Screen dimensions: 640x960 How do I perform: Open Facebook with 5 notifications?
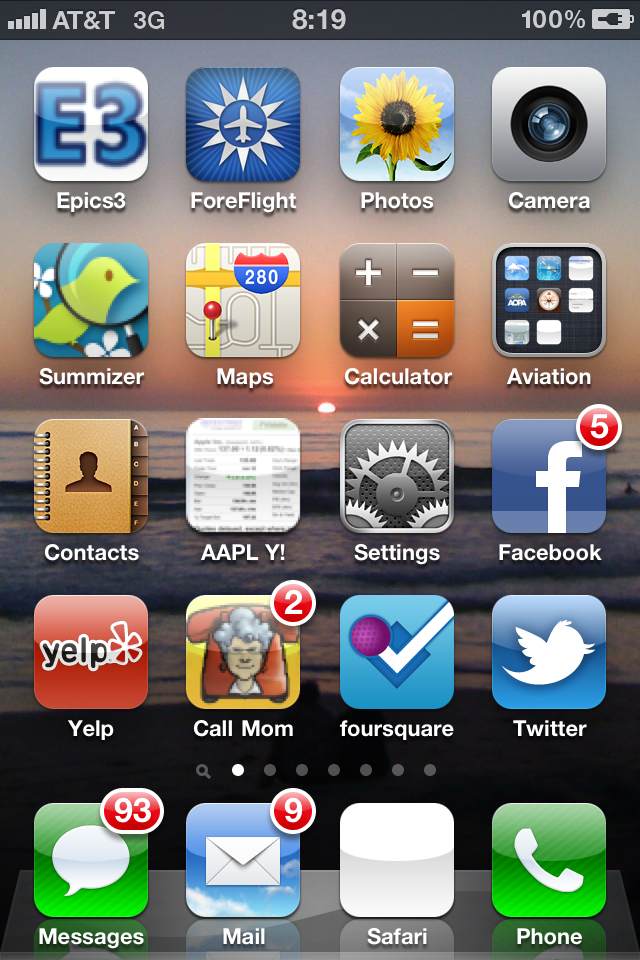click(x=549, y=476)
